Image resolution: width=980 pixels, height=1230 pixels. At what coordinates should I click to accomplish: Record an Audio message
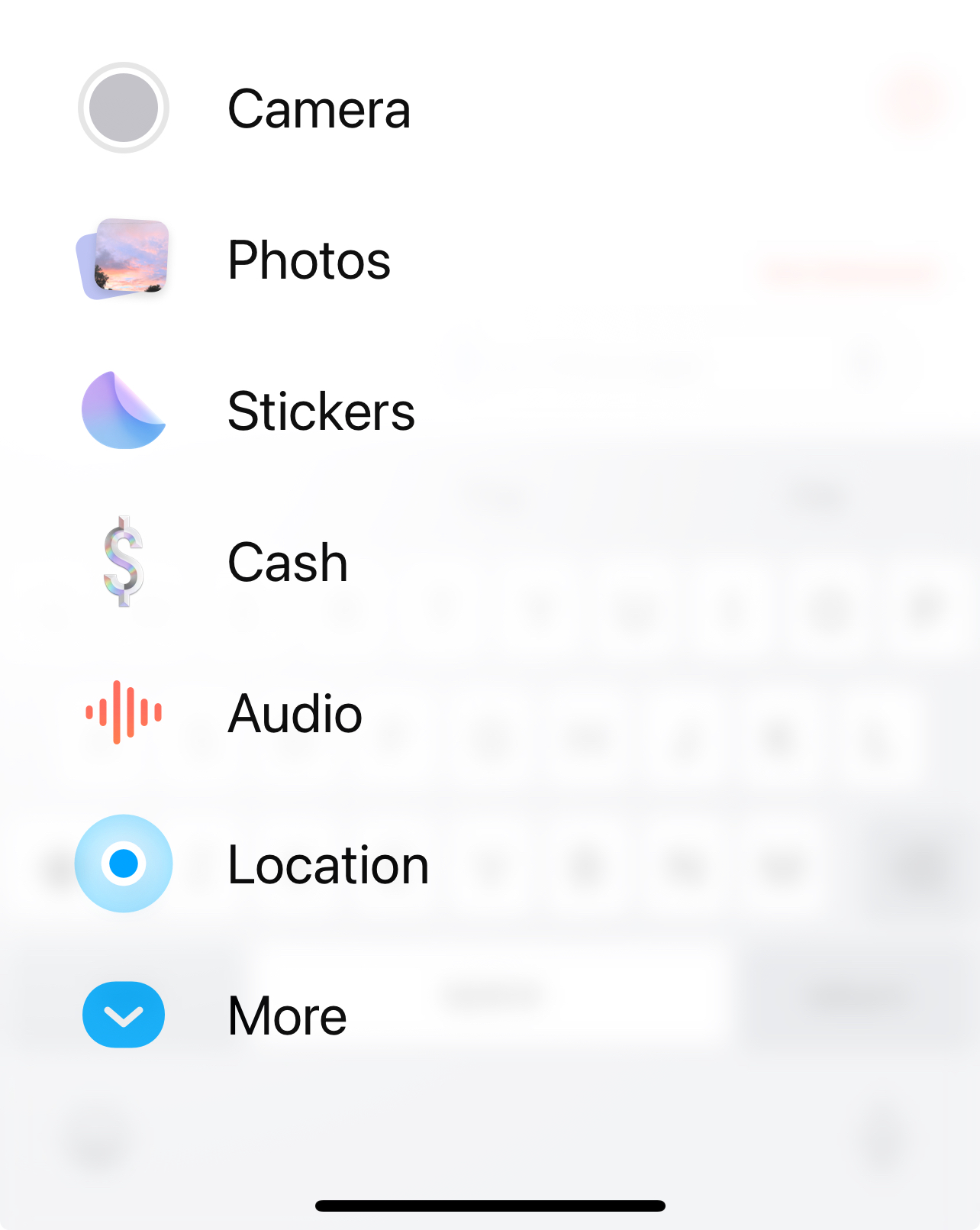tap(225, 713)
